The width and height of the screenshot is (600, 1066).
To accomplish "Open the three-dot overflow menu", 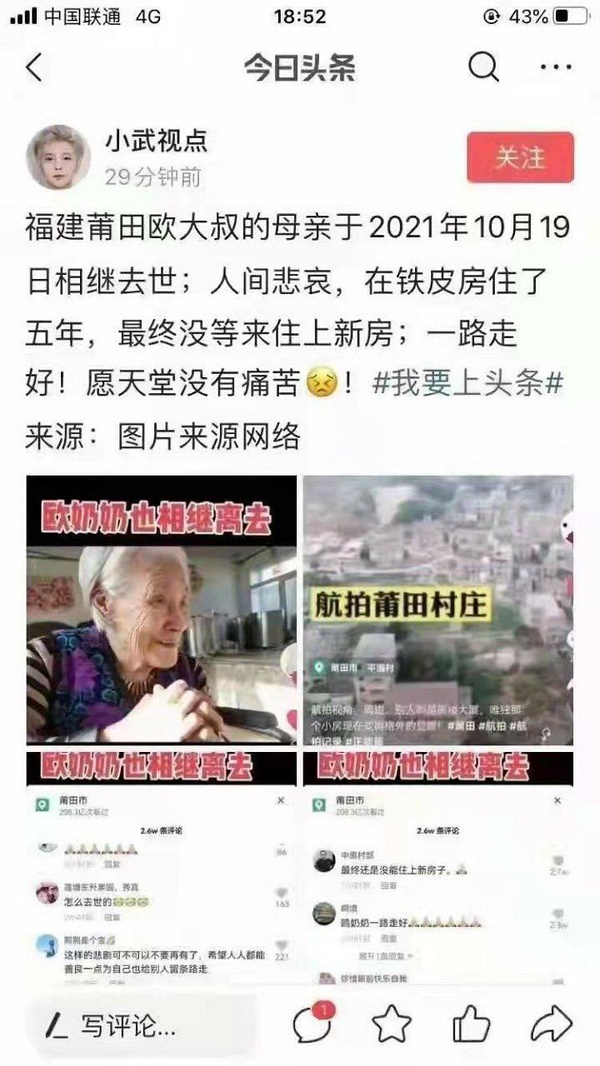I will pos(555,68).
